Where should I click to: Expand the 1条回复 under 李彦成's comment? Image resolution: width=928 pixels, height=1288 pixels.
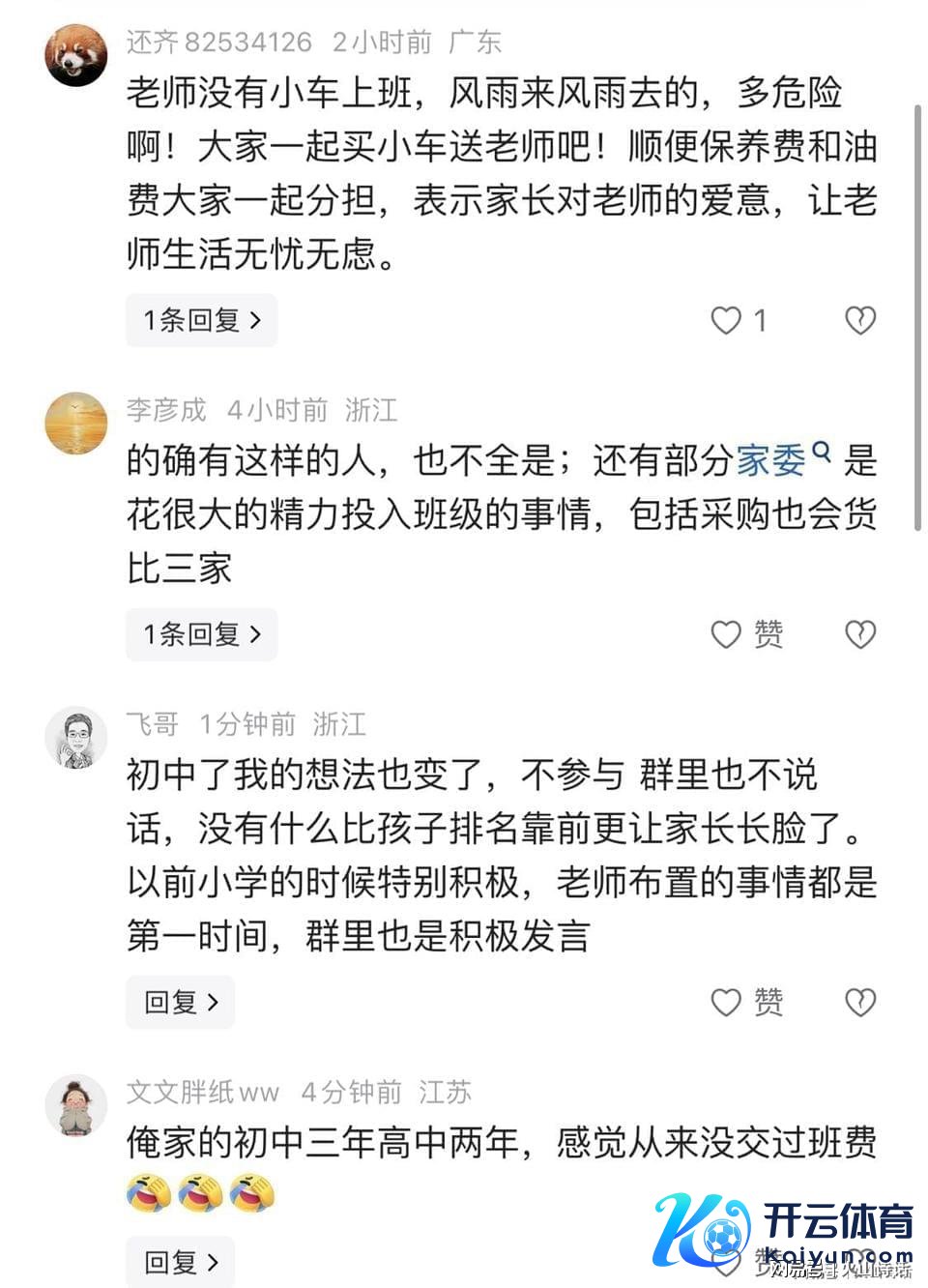(201, 634)
